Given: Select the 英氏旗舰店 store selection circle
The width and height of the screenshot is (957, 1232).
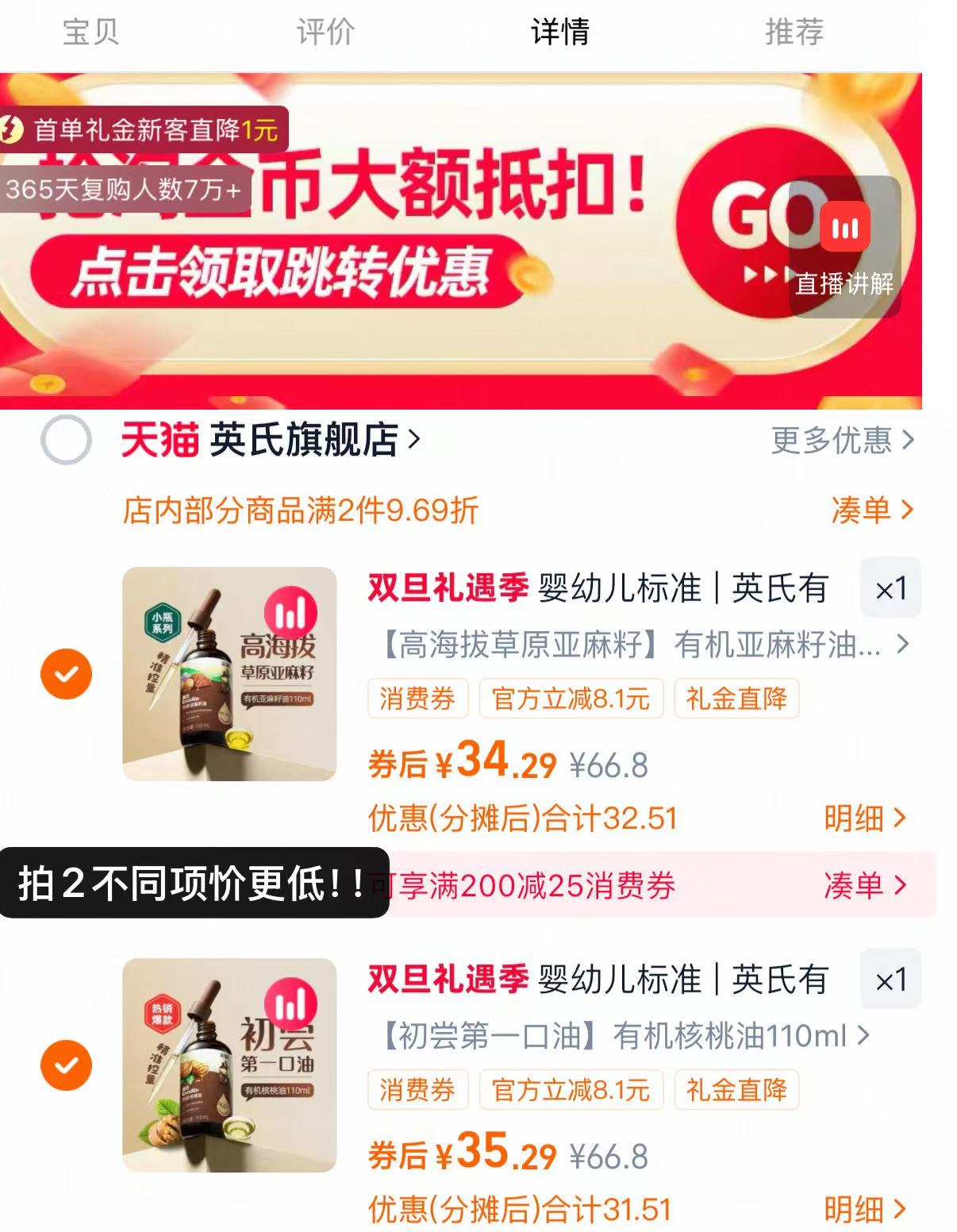Looking at the screenshot, I should click(x=67, y=441).
